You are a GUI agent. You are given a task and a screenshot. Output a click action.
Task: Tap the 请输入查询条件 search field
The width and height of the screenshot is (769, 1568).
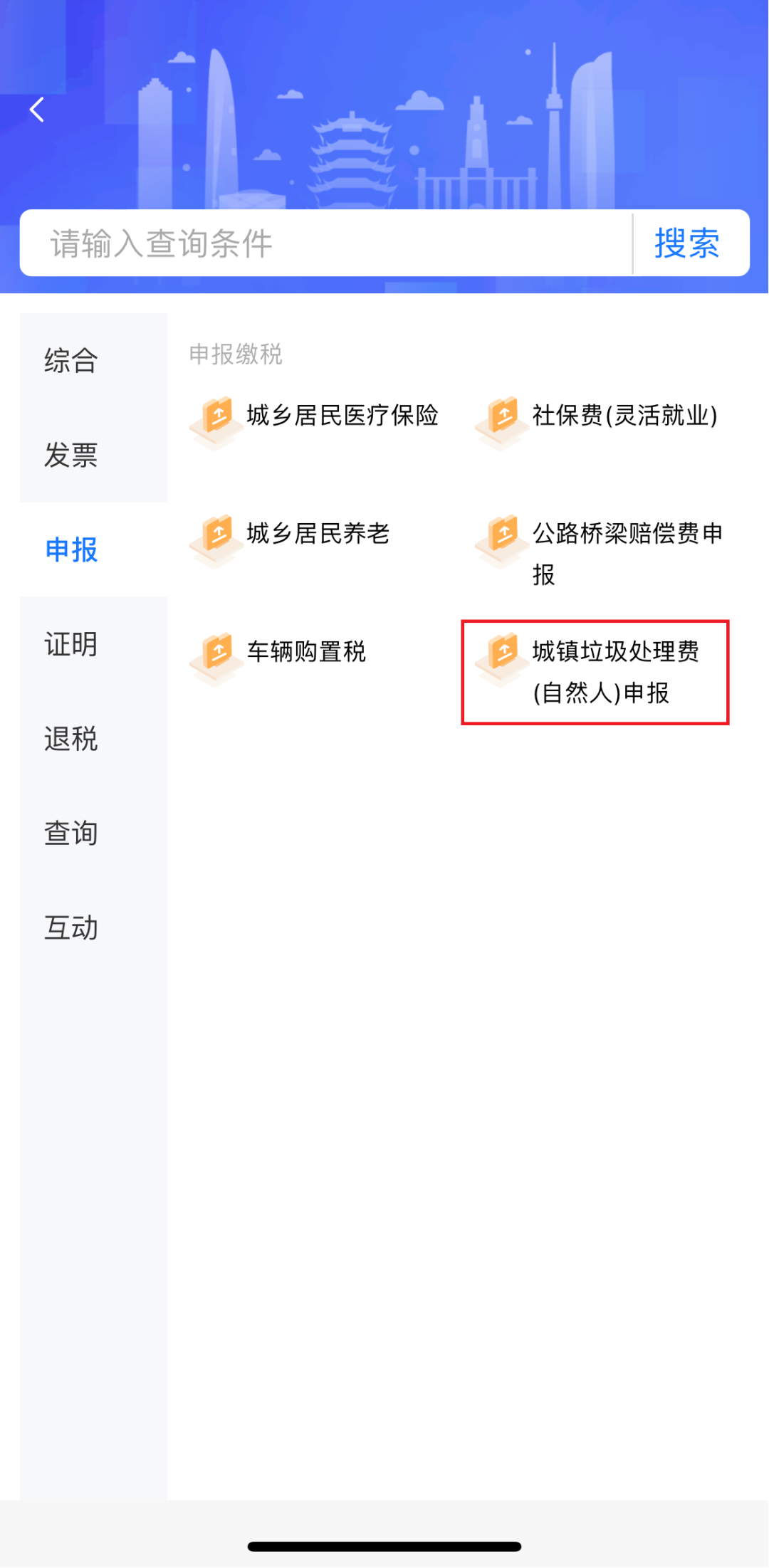point(325,243)
